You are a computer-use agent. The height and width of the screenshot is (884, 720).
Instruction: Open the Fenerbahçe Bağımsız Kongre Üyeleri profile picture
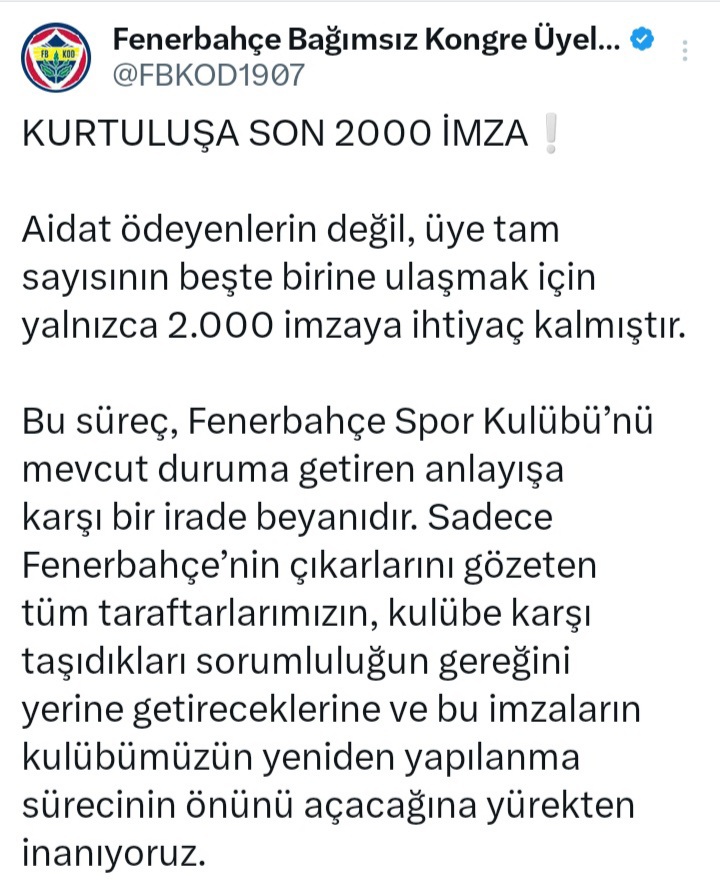pos(53,57)
